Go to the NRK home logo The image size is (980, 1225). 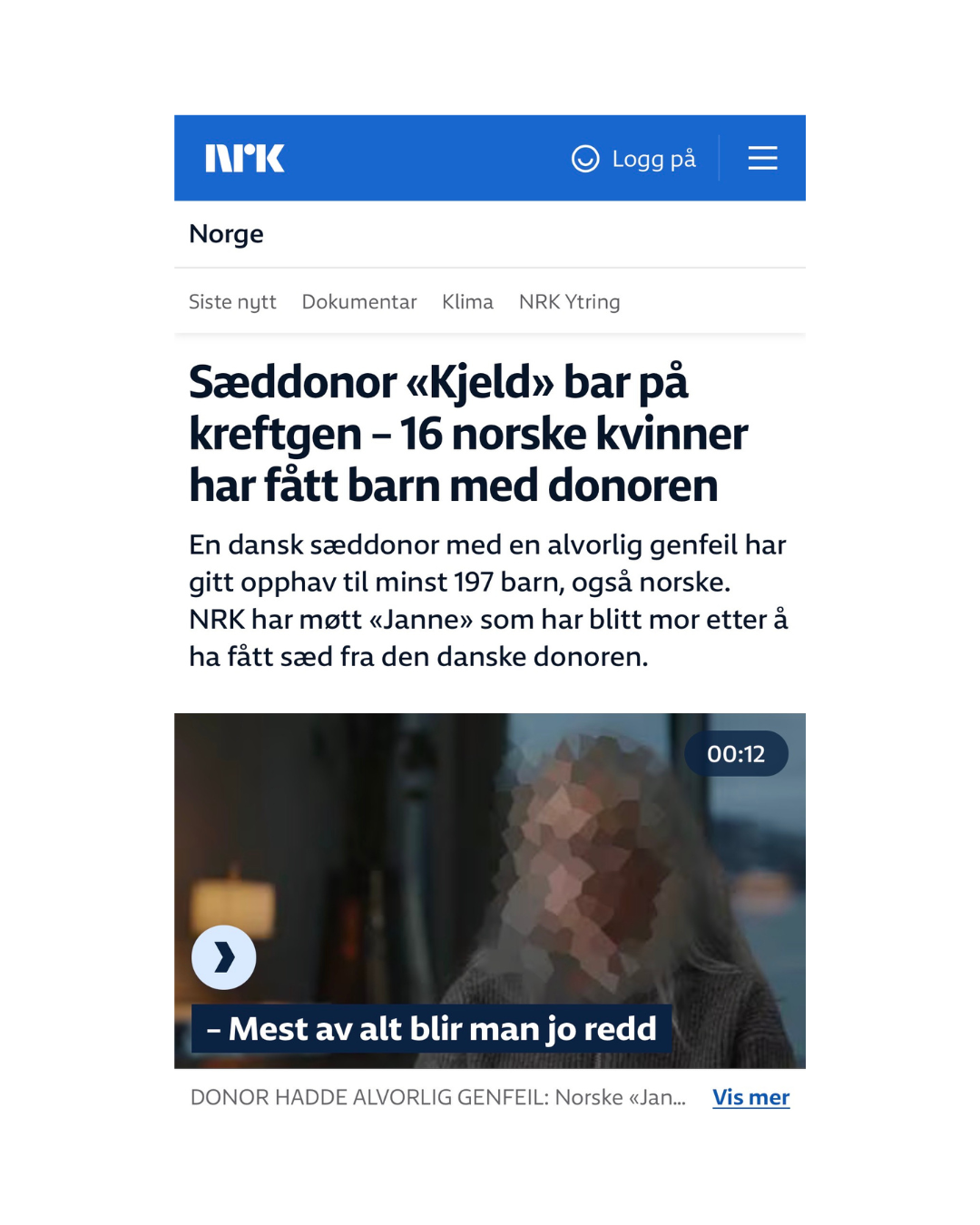click(245, 159)
